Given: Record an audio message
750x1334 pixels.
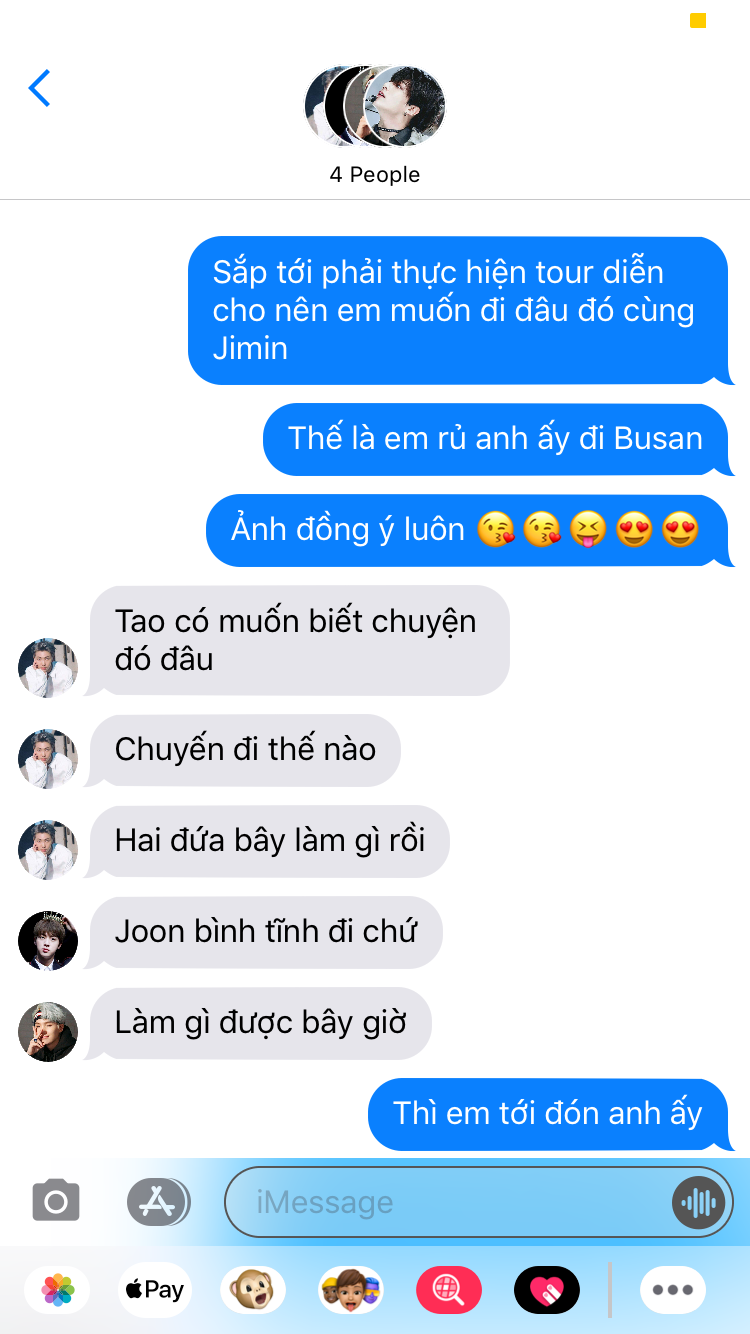Looking at the screenshot, I should 697,1202.
